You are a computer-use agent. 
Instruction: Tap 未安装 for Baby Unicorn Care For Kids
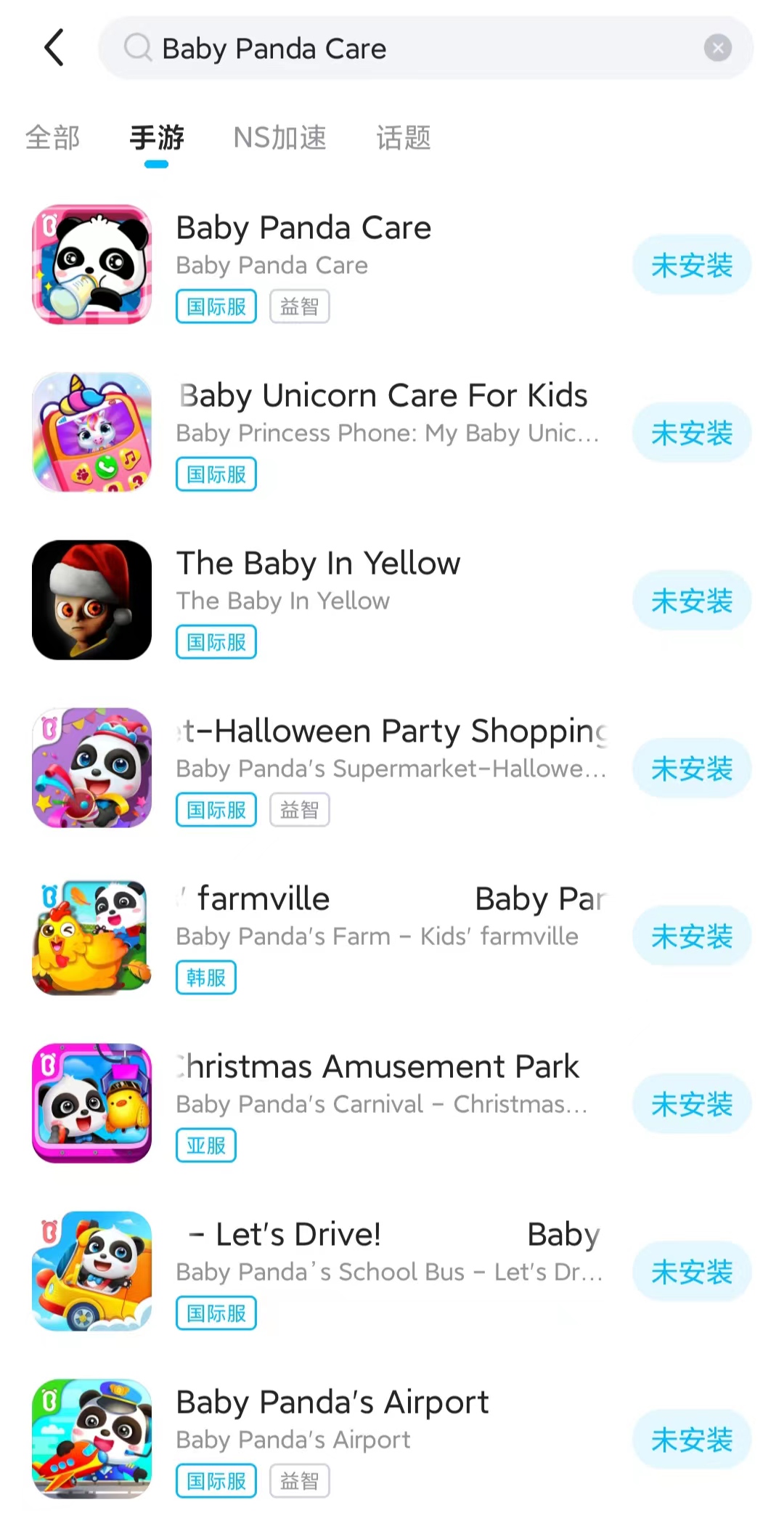pos(691,433)
